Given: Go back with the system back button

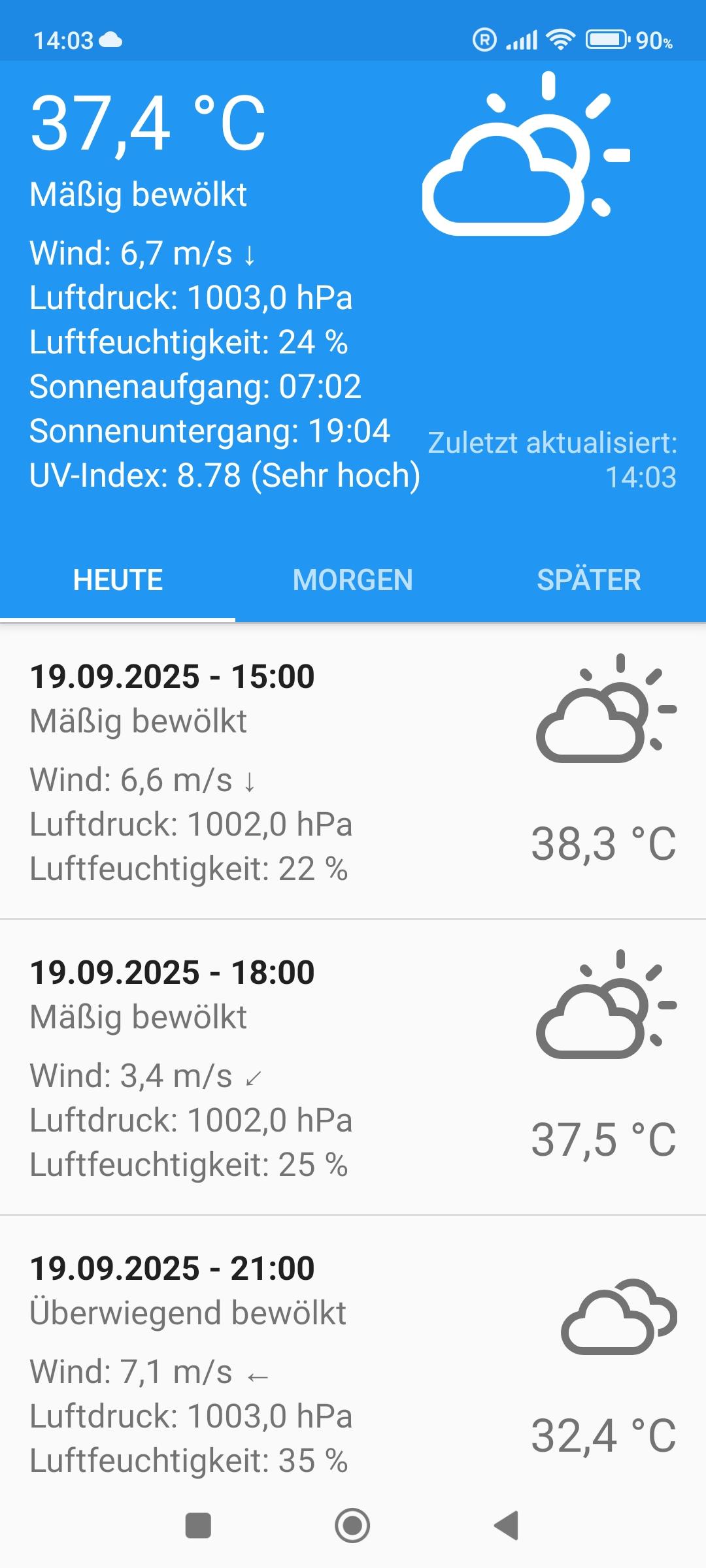Looking at the screenshot, I should pos(507,1526).
